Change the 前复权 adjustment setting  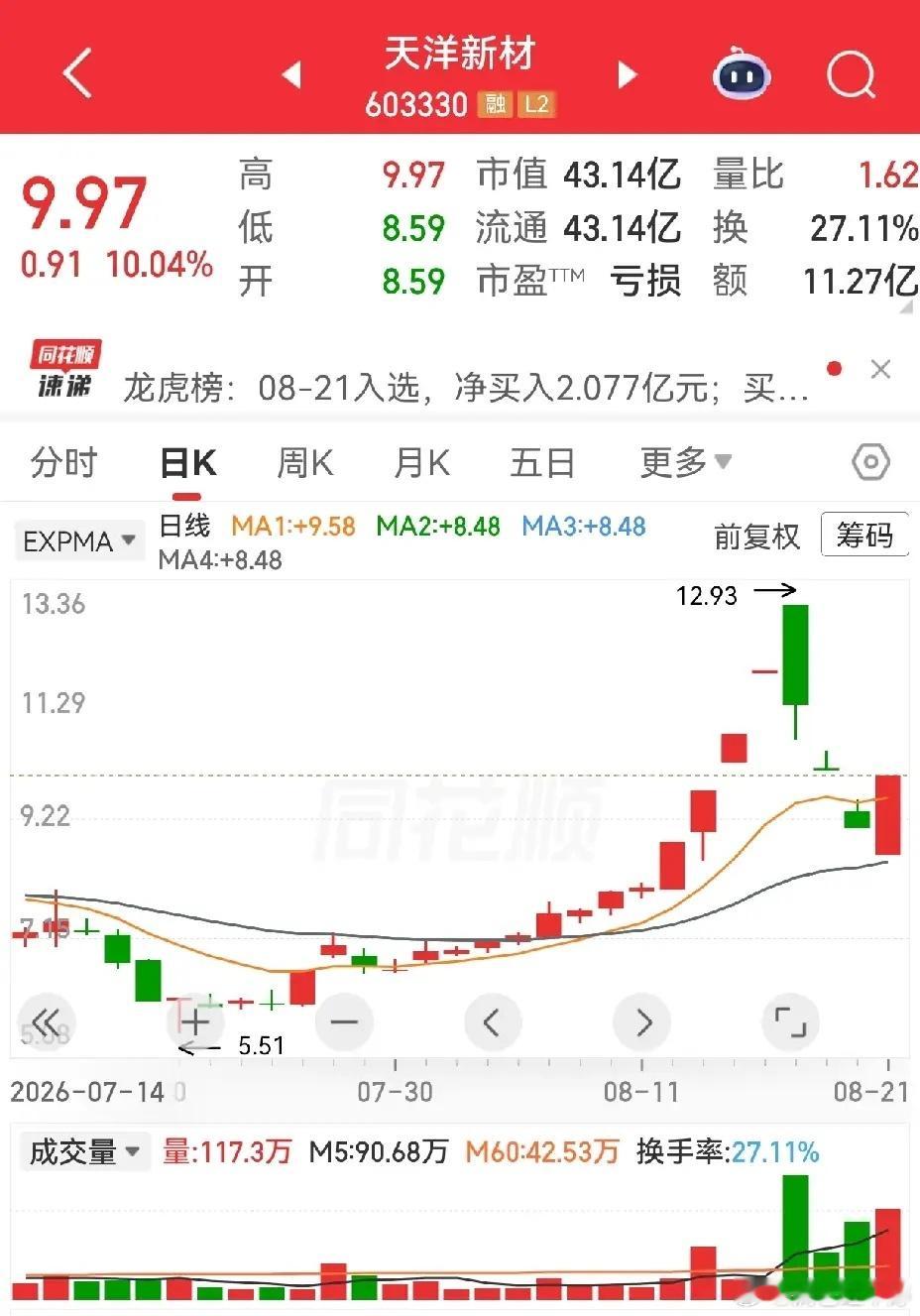(756, 537)
